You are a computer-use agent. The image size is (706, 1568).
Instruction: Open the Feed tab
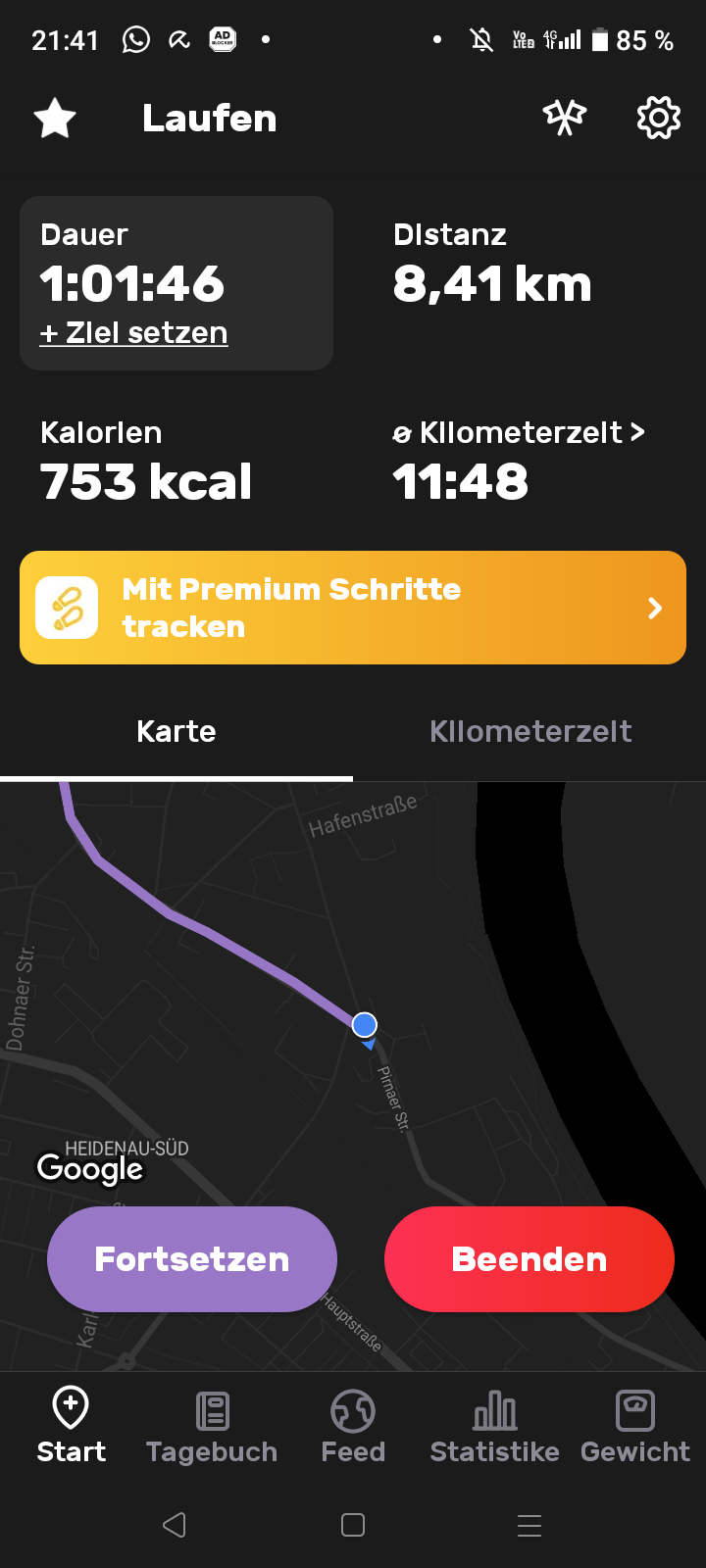pyautogui.click(x=353, y=1426)
